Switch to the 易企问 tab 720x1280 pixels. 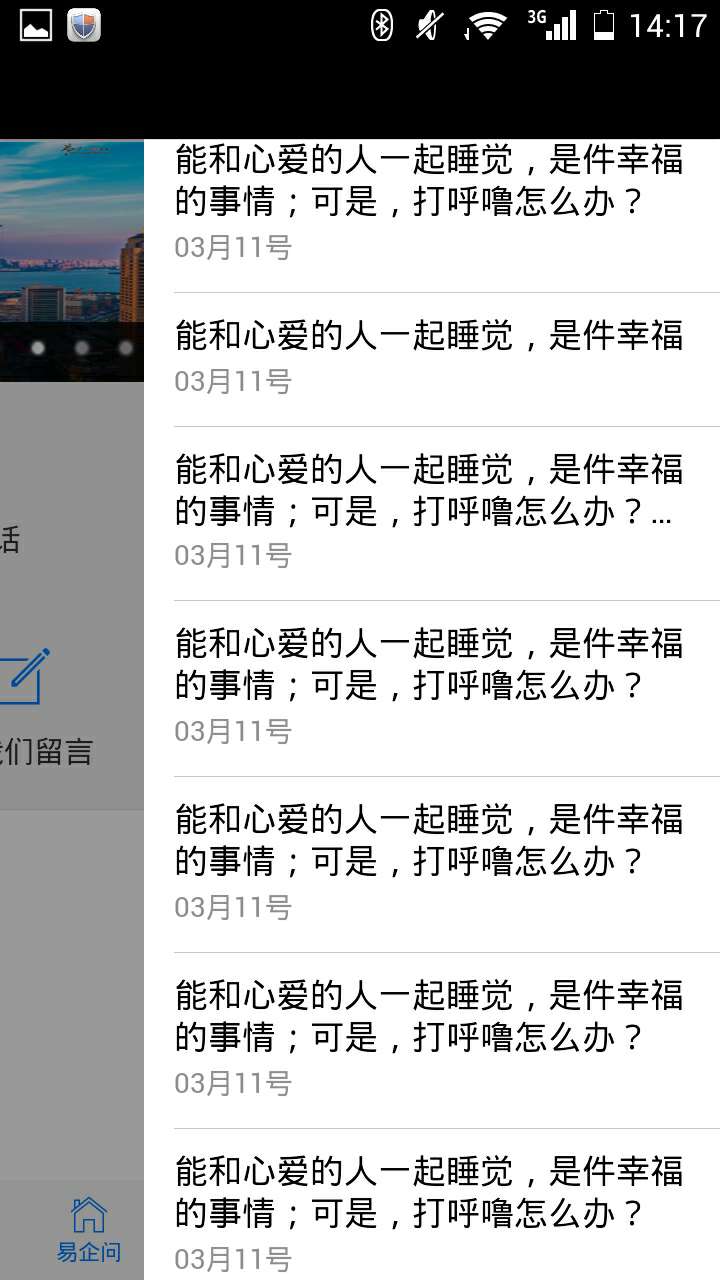click(x=88, y=1230)
